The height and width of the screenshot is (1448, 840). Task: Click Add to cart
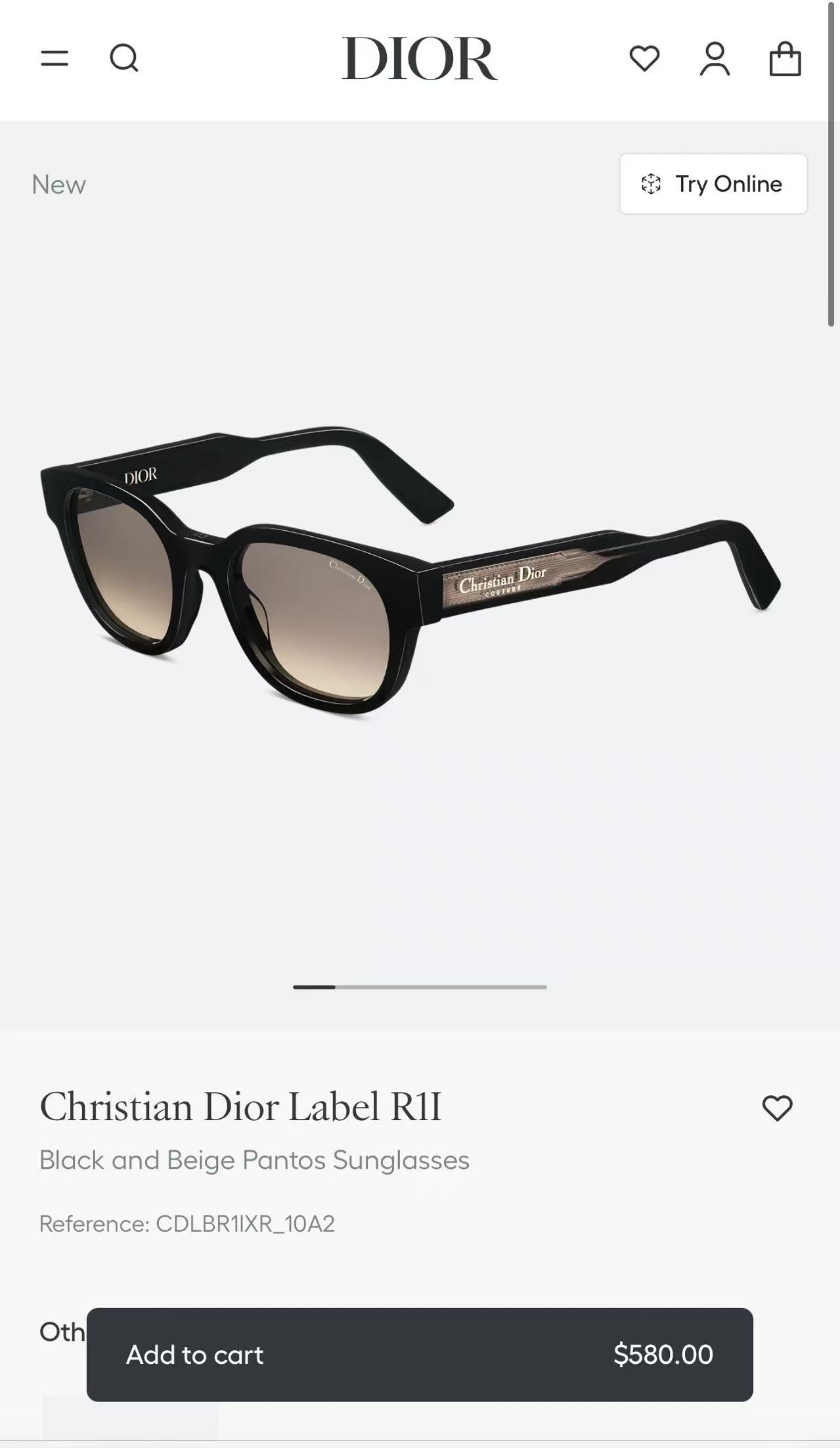pyautogui.click(x=194, y=1355)
